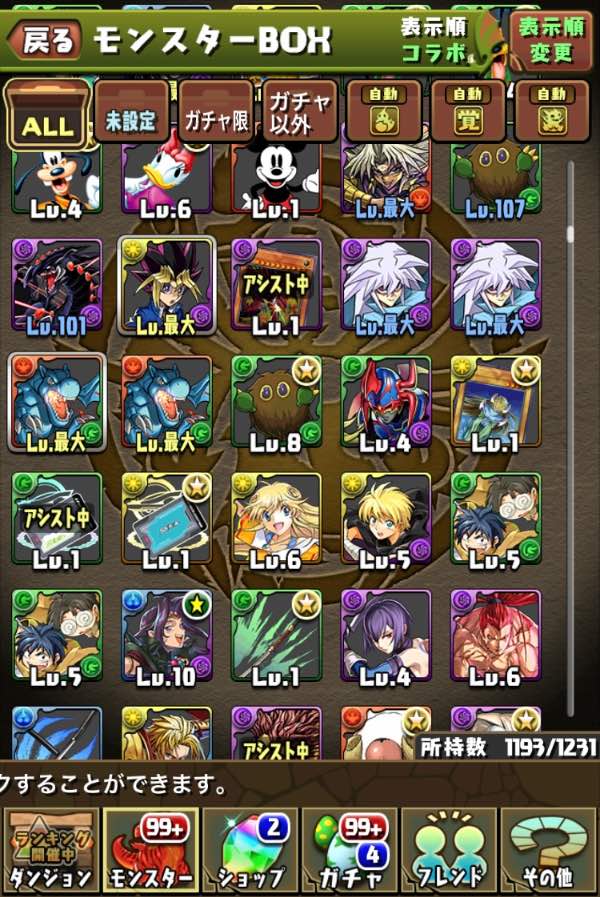Select the Kuriboh Lv.107 monster
The image size is (600, 897).
[495, 180]
